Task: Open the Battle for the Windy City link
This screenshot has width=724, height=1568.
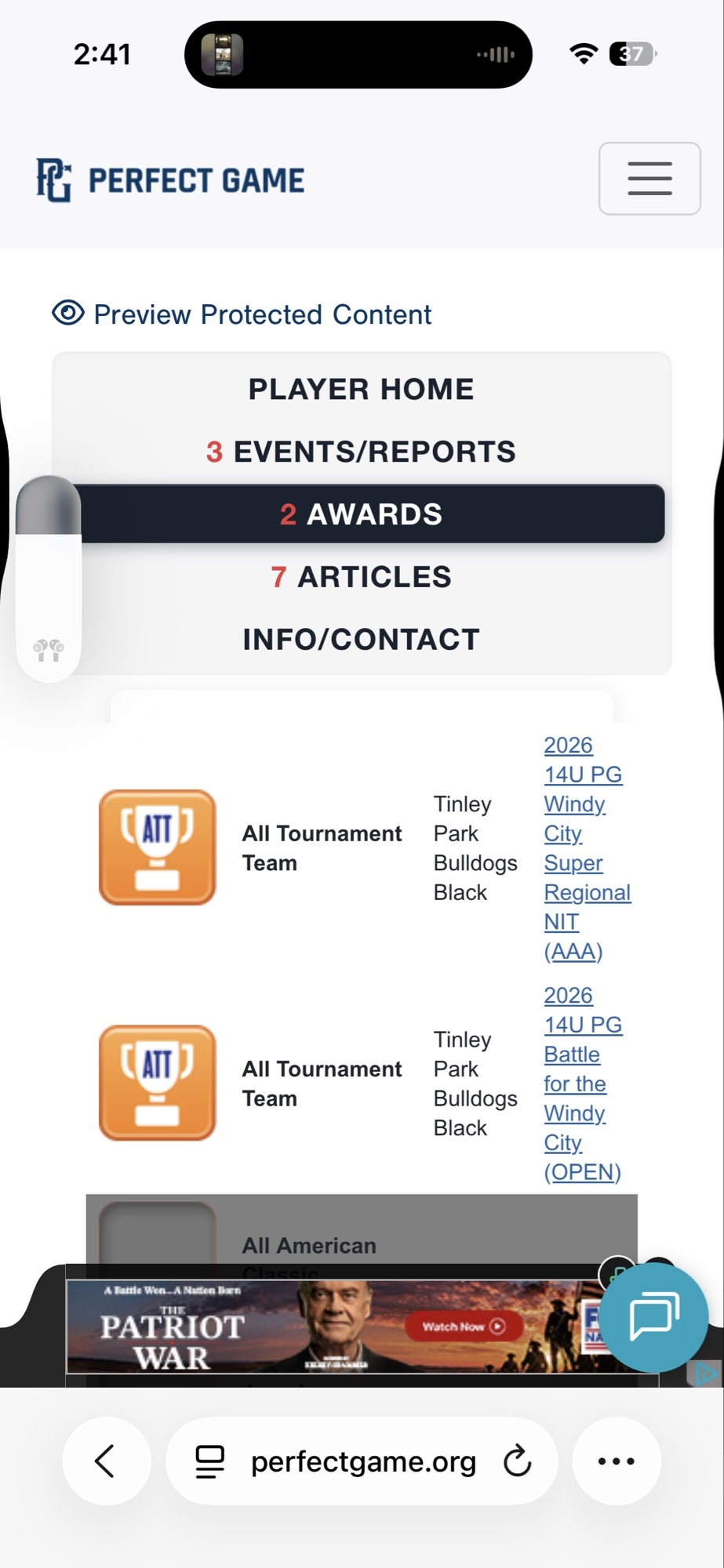Action: coord(583,1083)
